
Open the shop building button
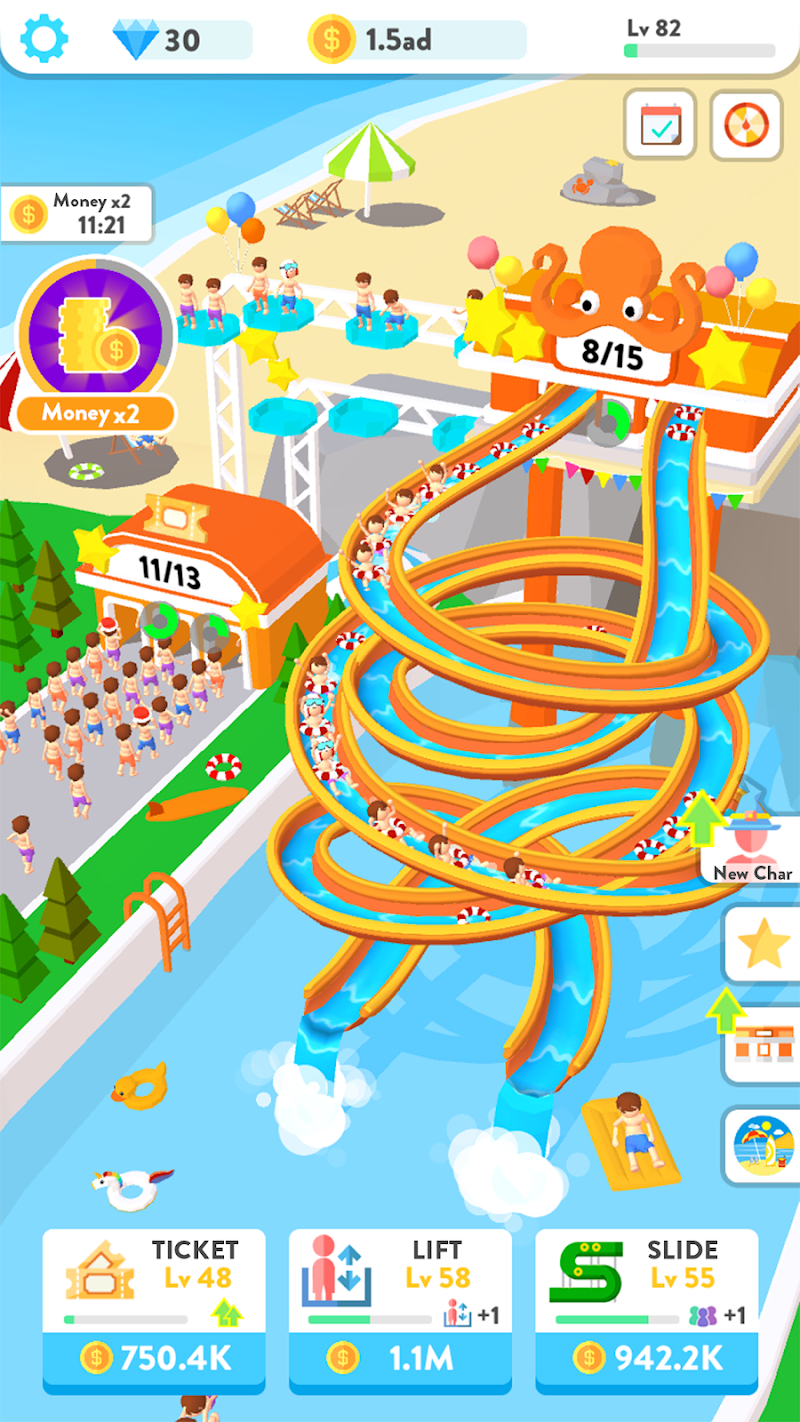pyautogui.click(x=762, y=1045)
